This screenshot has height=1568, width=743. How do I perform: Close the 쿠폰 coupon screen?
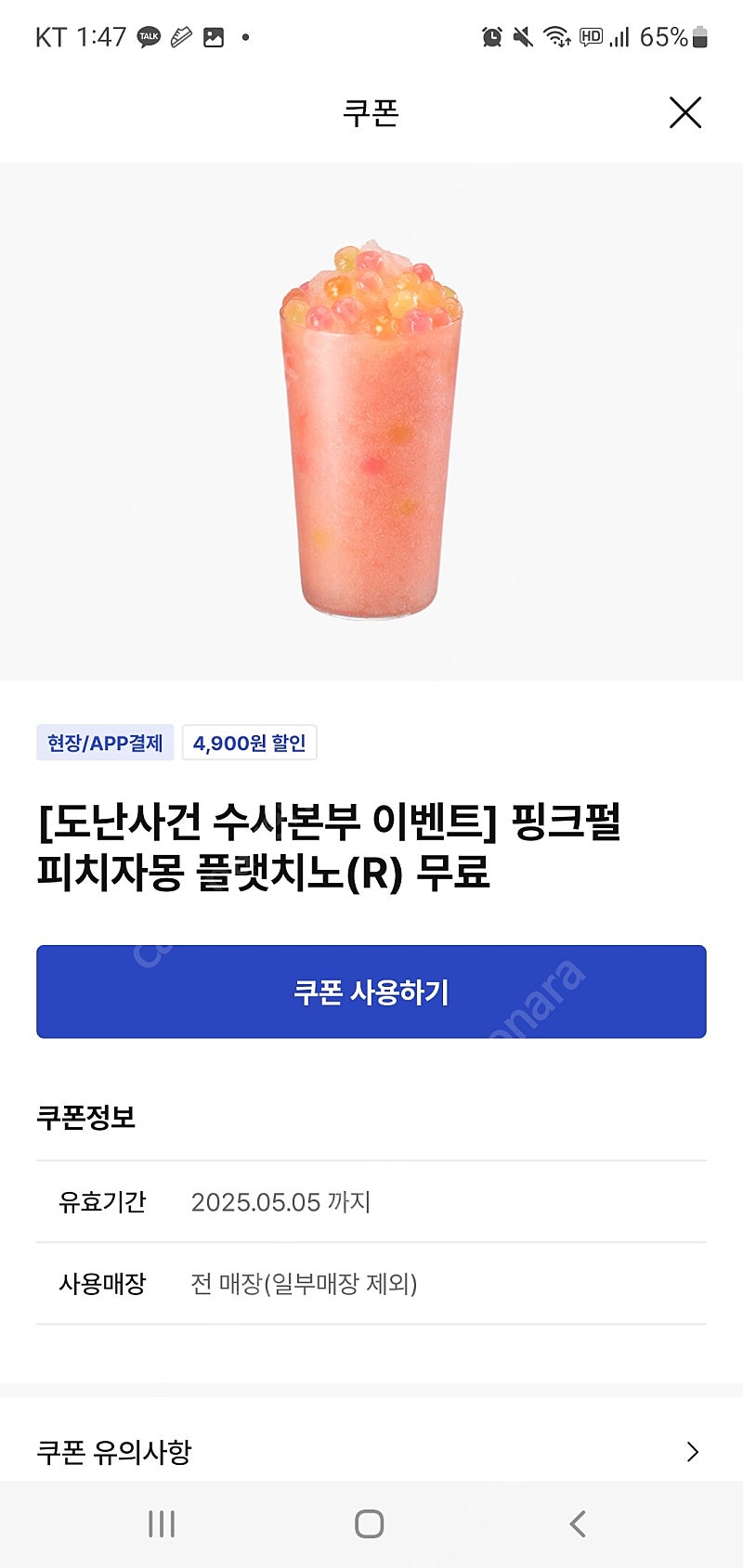[685, 112]
